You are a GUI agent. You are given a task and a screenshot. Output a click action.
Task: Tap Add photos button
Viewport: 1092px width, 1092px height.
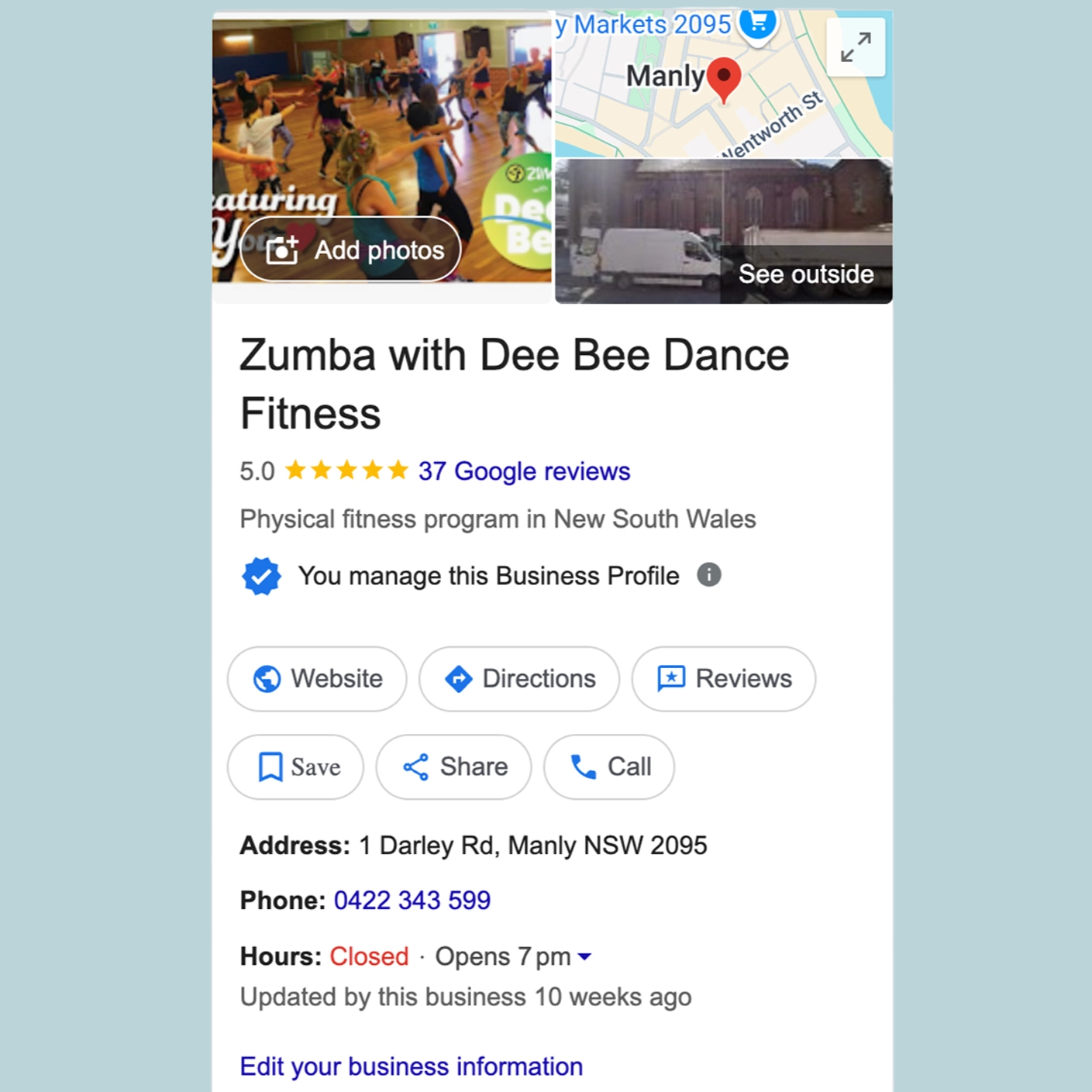pos(350,250)
